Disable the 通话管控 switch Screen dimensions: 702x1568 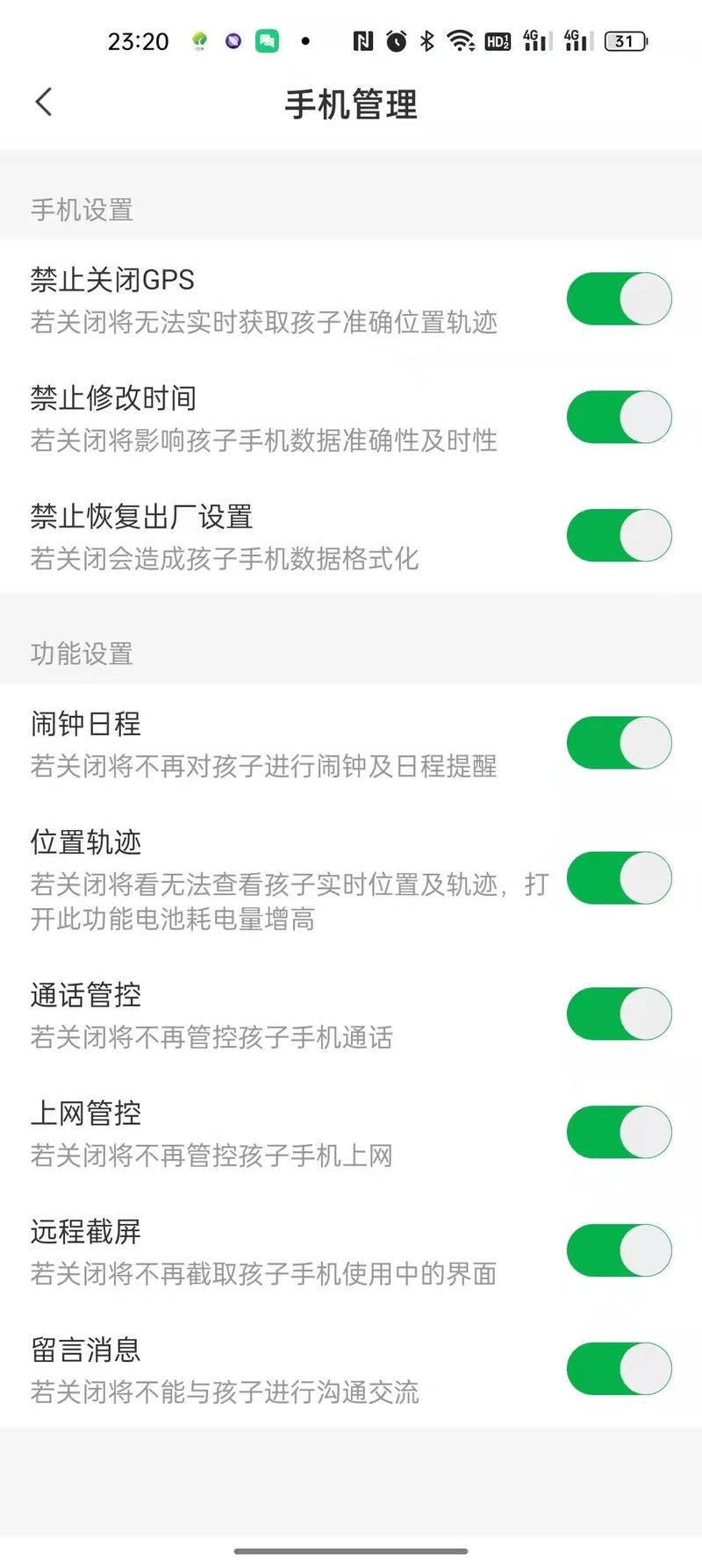(620, 1014)
